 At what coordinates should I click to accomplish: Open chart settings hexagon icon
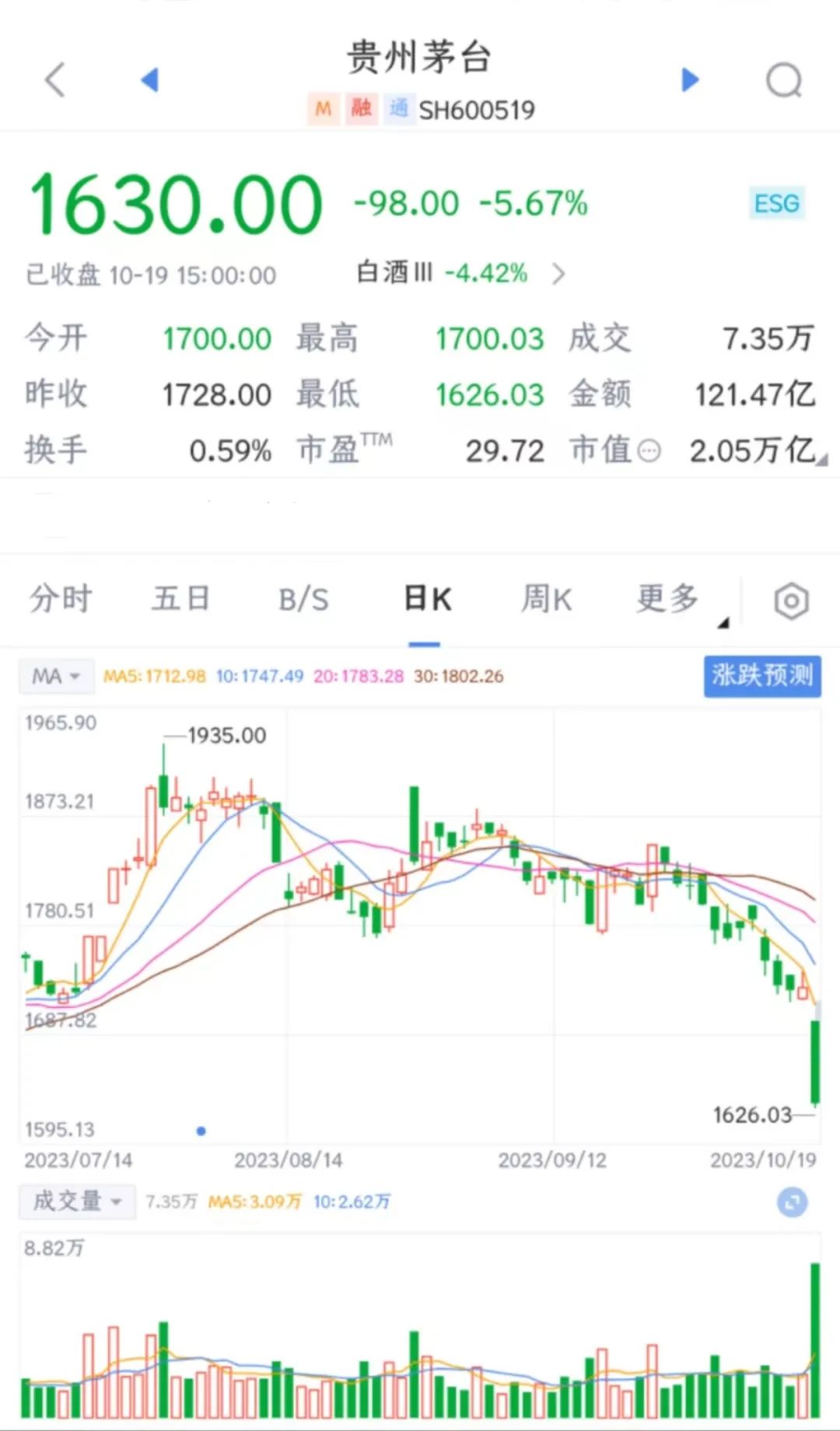[792, 601]
